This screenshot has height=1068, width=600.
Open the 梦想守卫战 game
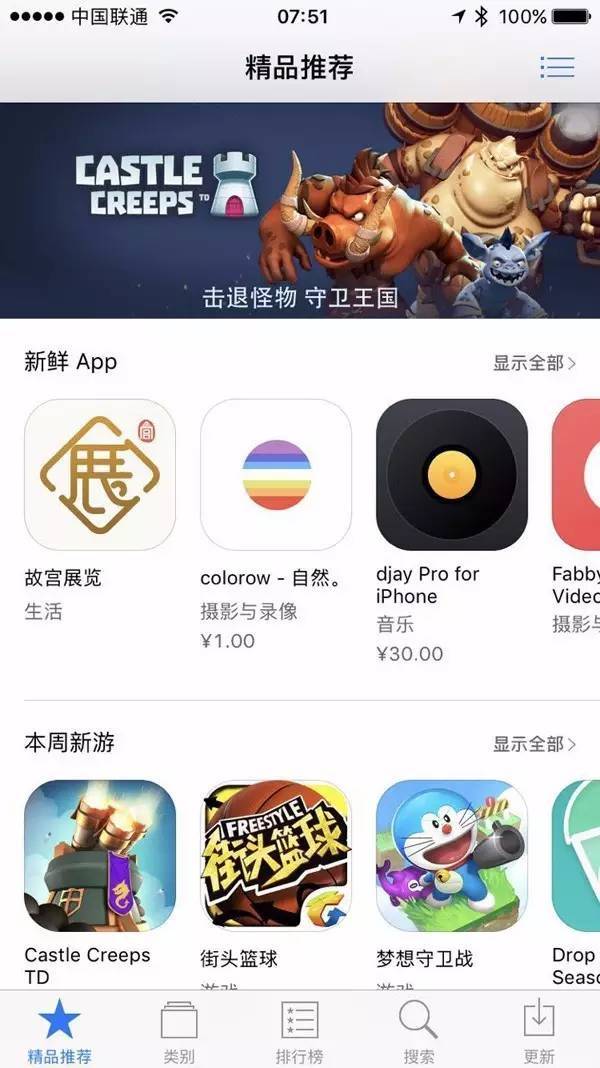pos(452,856)
